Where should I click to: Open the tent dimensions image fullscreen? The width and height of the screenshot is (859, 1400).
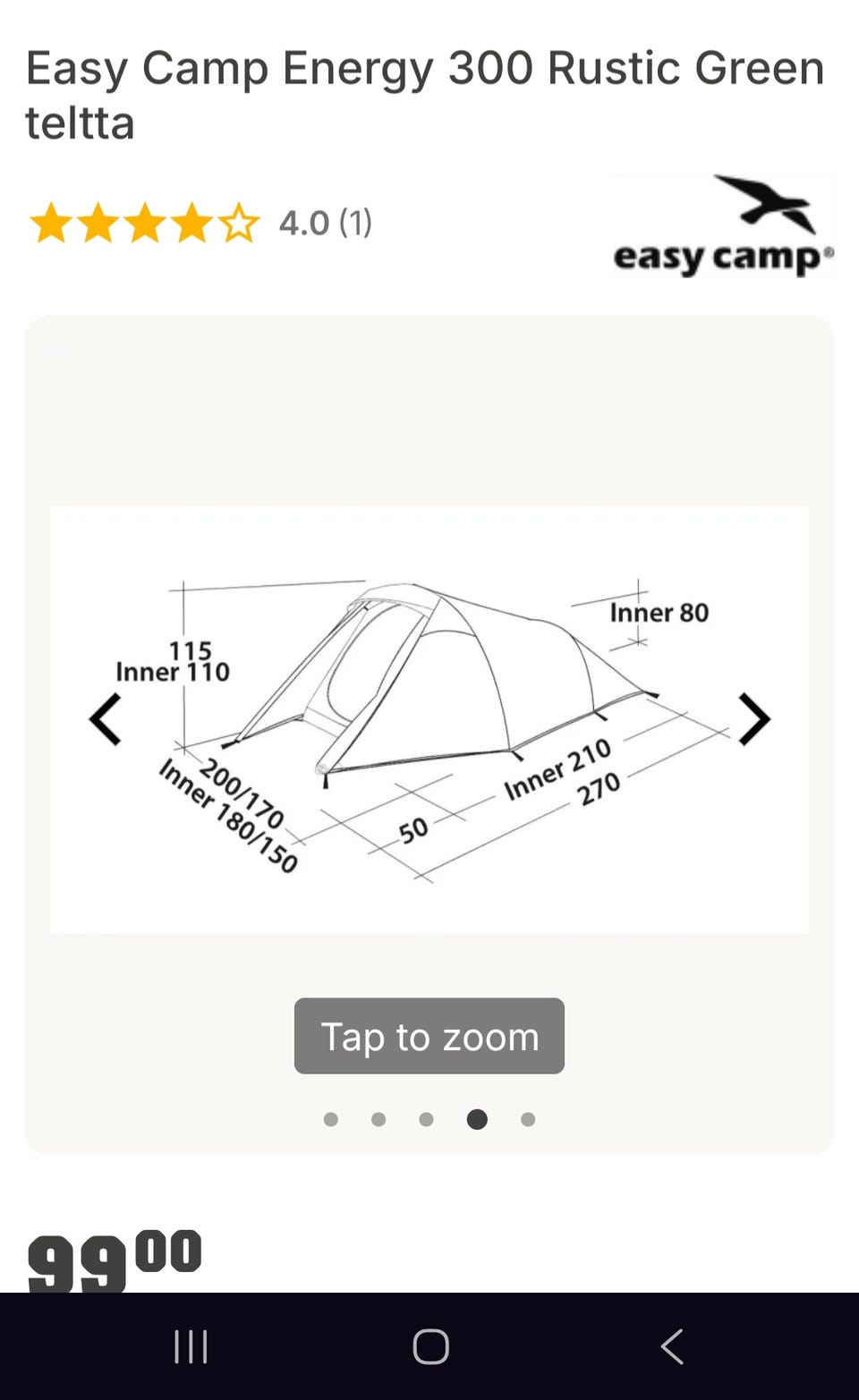429,720
